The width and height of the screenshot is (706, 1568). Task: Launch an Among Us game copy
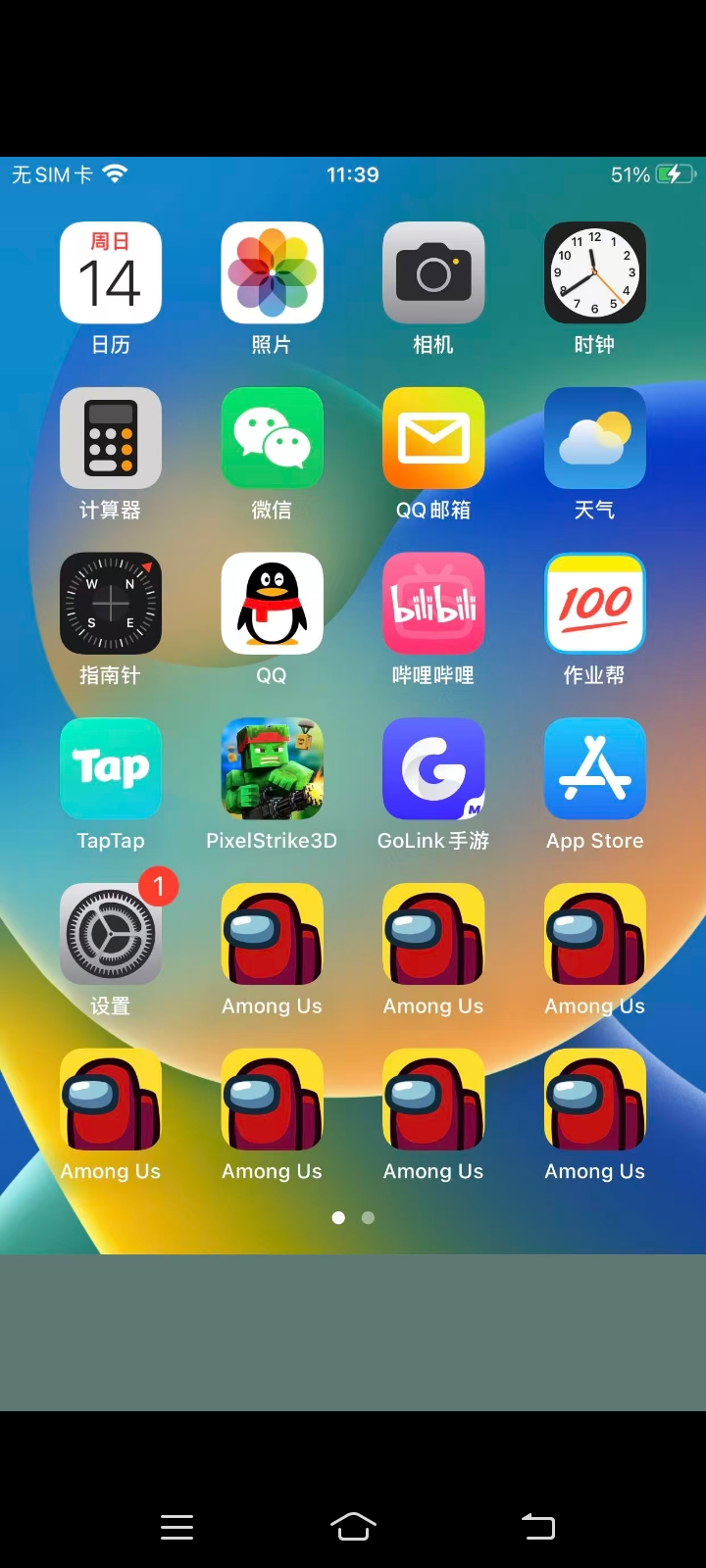(272, 934)
